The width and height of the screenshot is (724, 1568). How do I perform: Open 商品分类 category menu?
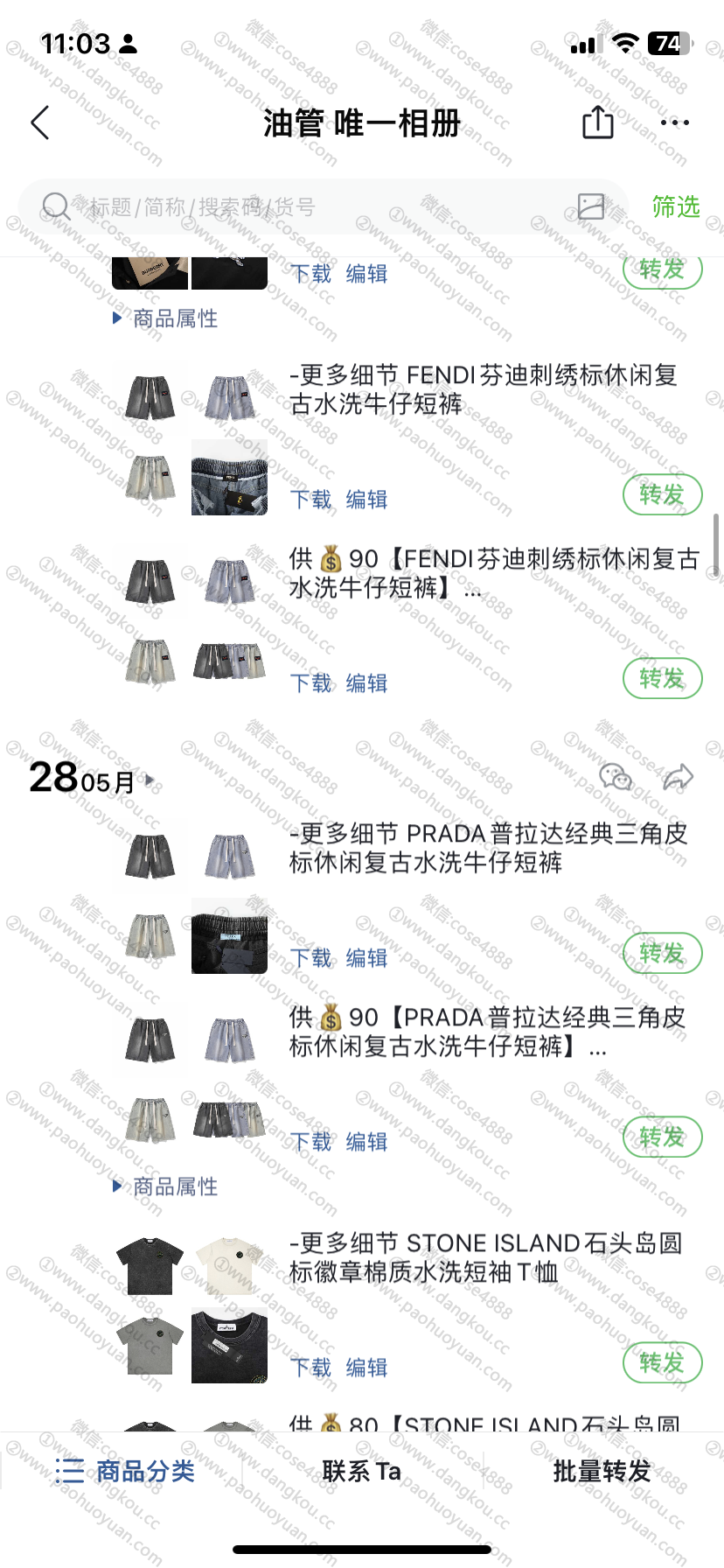[x=124, y=1471]
